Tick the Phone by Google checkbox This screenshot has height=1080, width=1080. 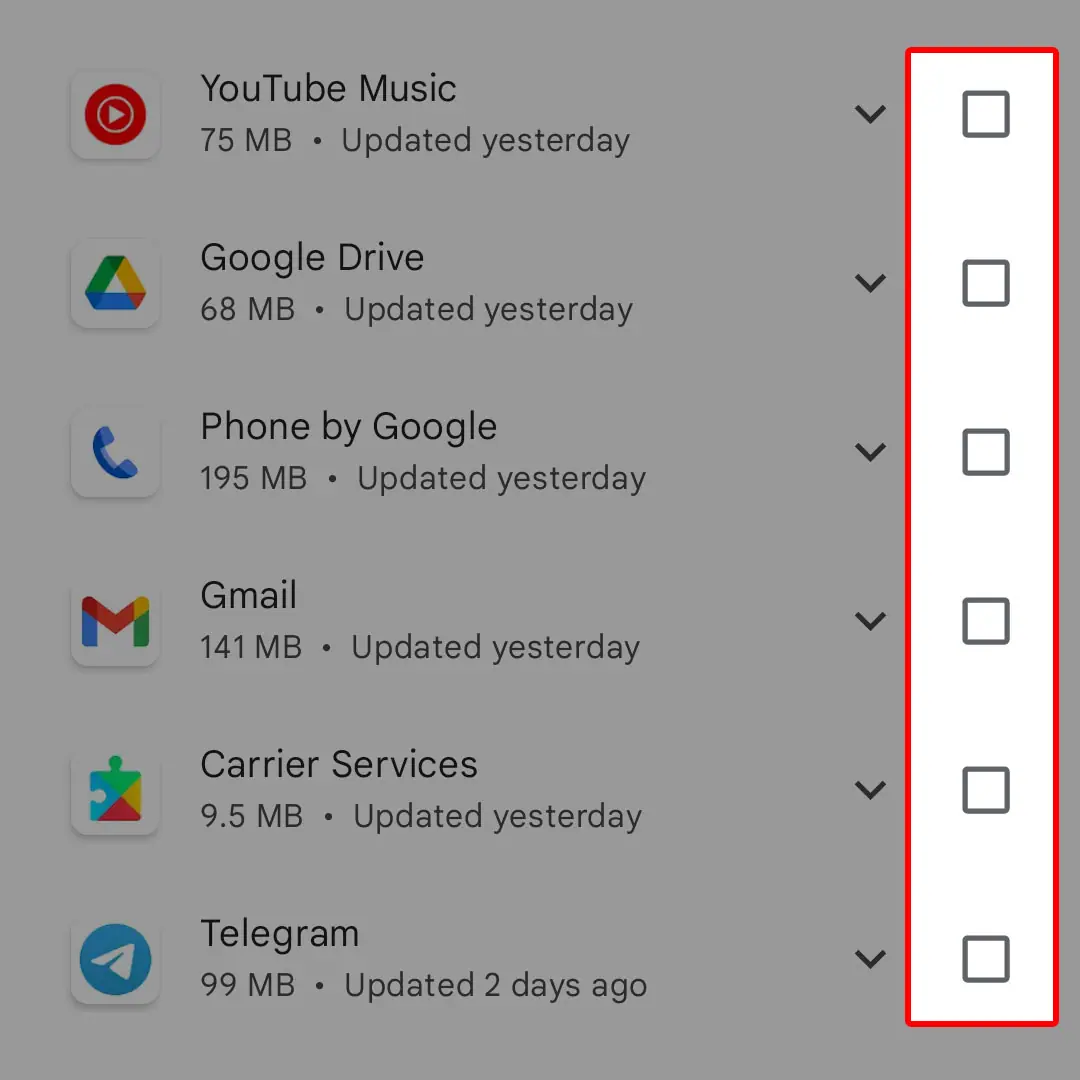pos(985,452)
